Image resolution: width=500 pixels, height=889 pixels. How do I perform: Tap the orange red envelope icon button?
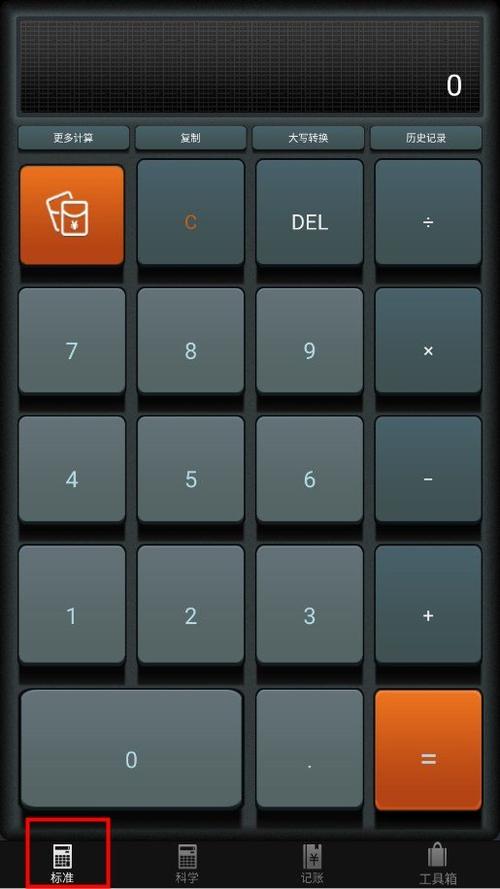click(x=72, y=215)
